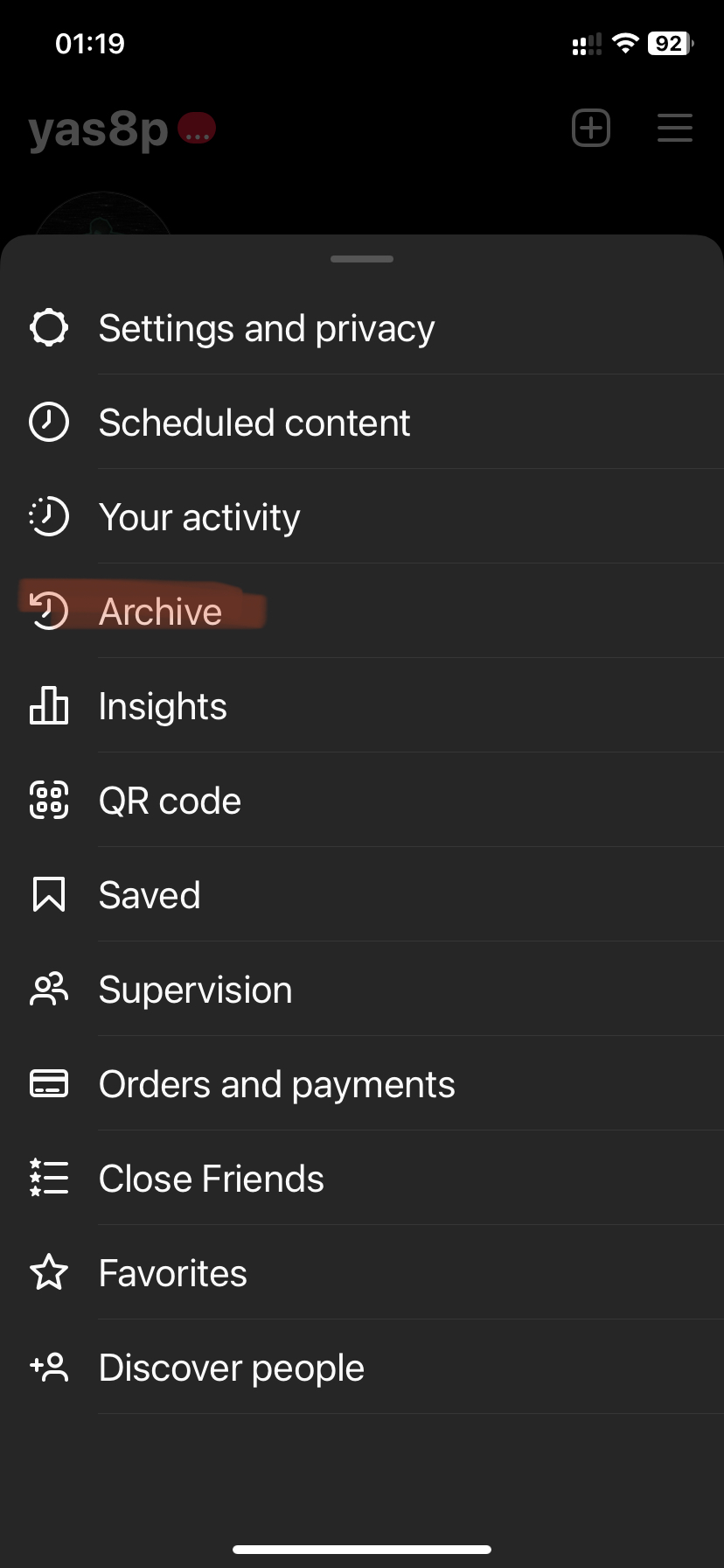
Task: Select Discover people
Action: pyautogui.click(x=362, y=1368)
